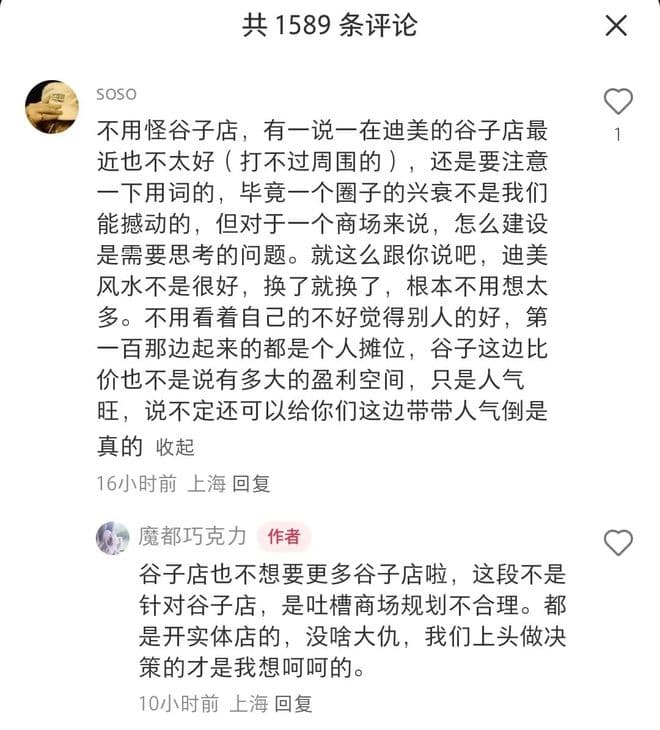Close the comments panel

tap(616, 25)
